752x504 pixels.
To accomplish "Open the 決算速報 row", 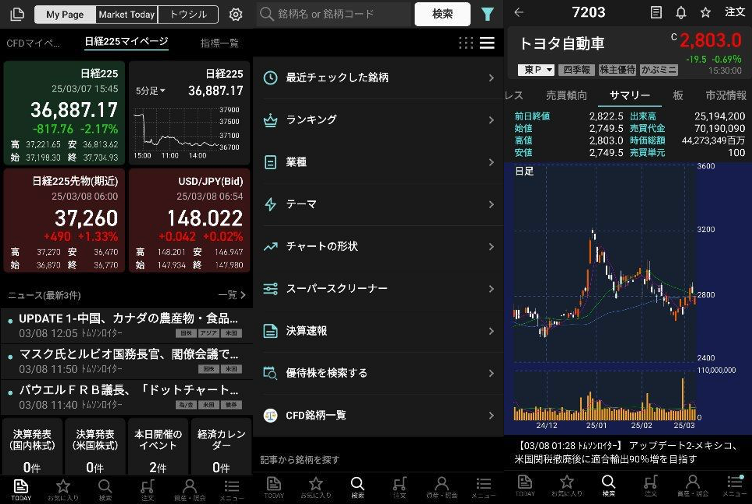I will (378, 331).
